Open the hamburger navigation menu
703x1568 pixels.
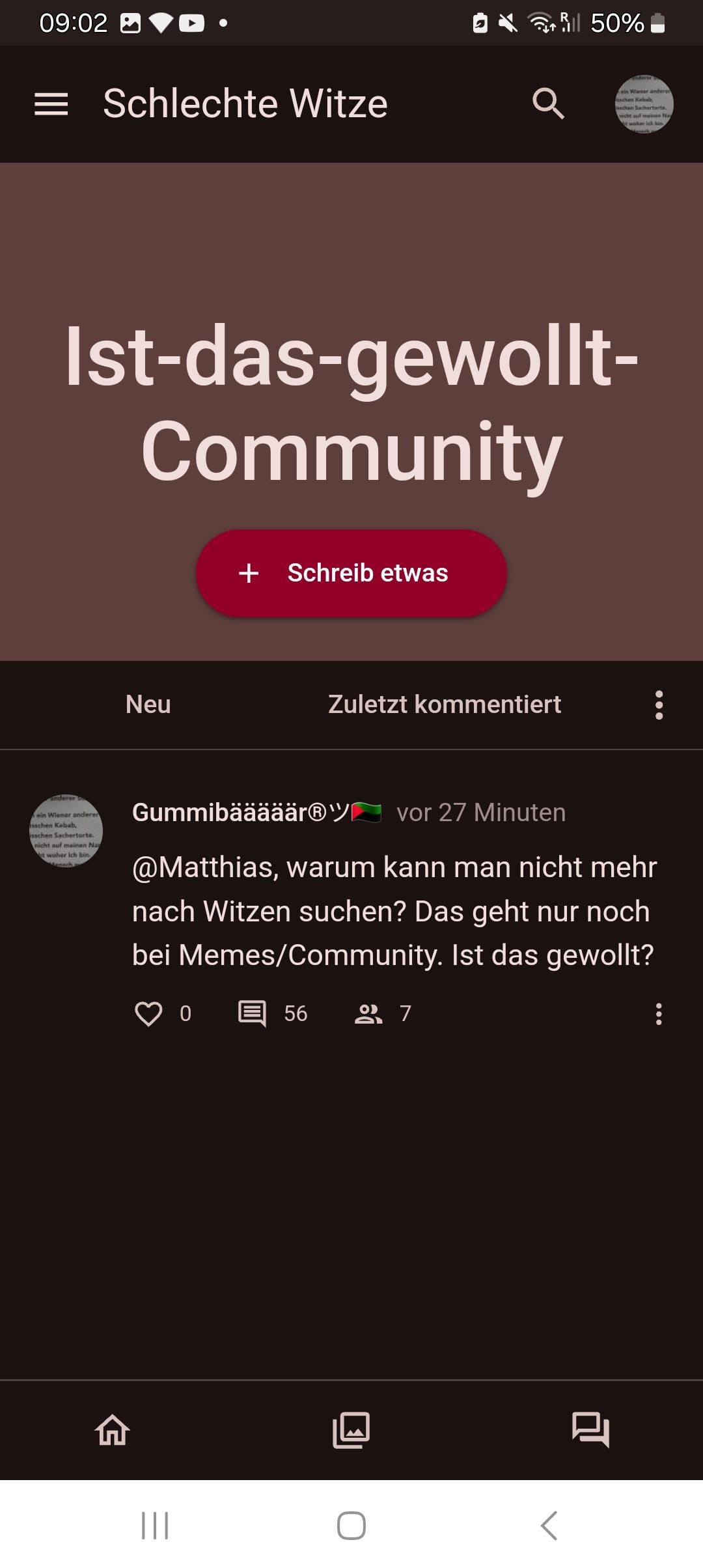coord(51,104)
